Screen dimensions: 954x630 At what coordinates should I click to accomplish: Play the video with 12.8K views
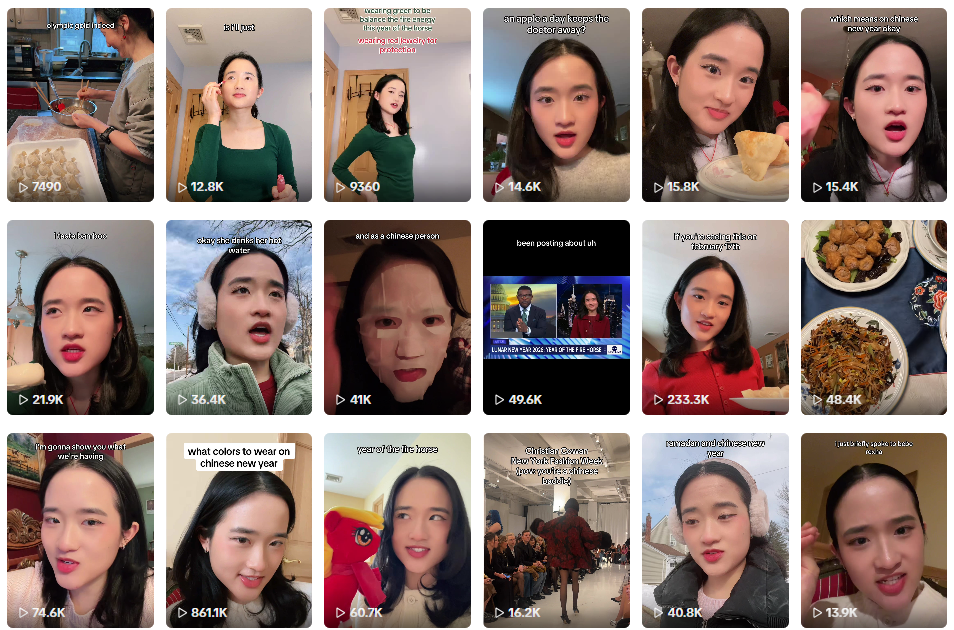[239, 105]
